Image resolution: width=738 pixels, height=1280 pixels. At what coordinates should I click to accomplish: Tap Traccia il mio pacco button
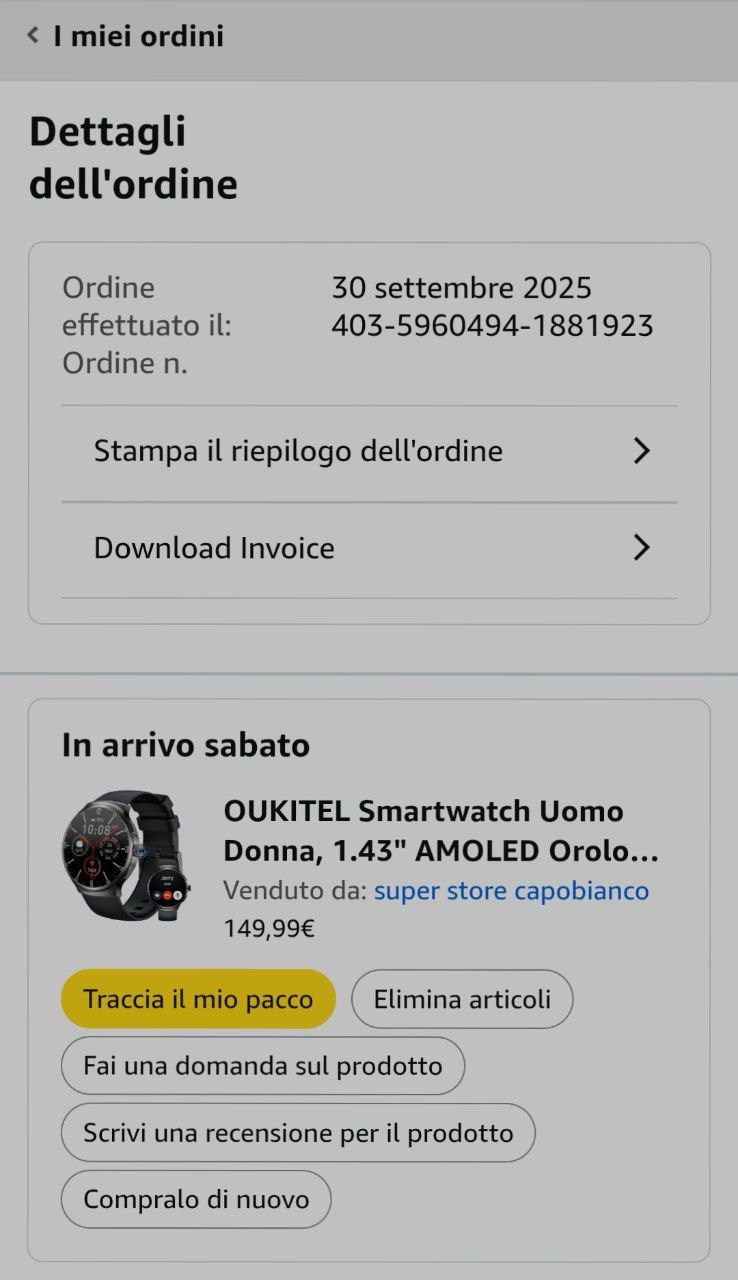(x=198, y=999)
